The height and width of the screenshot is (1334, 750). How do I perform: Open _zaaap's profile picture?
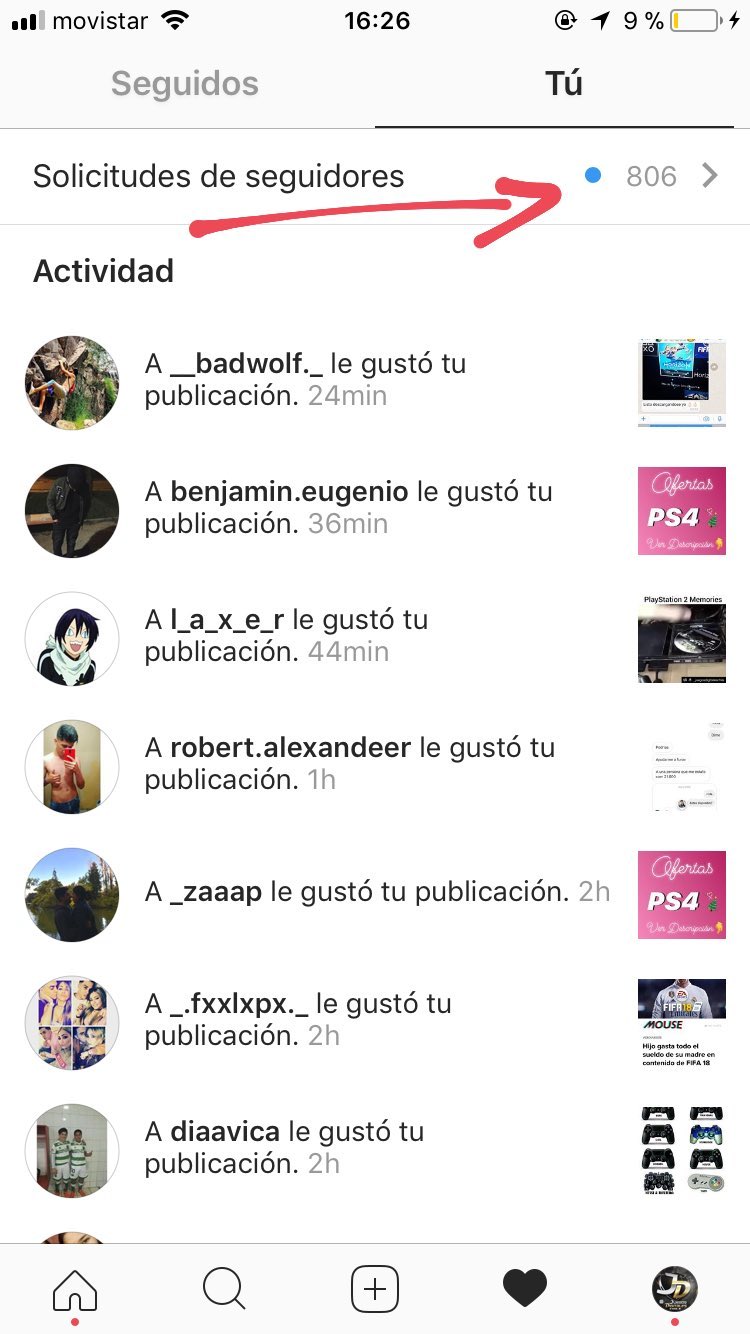tap(72, 895)
